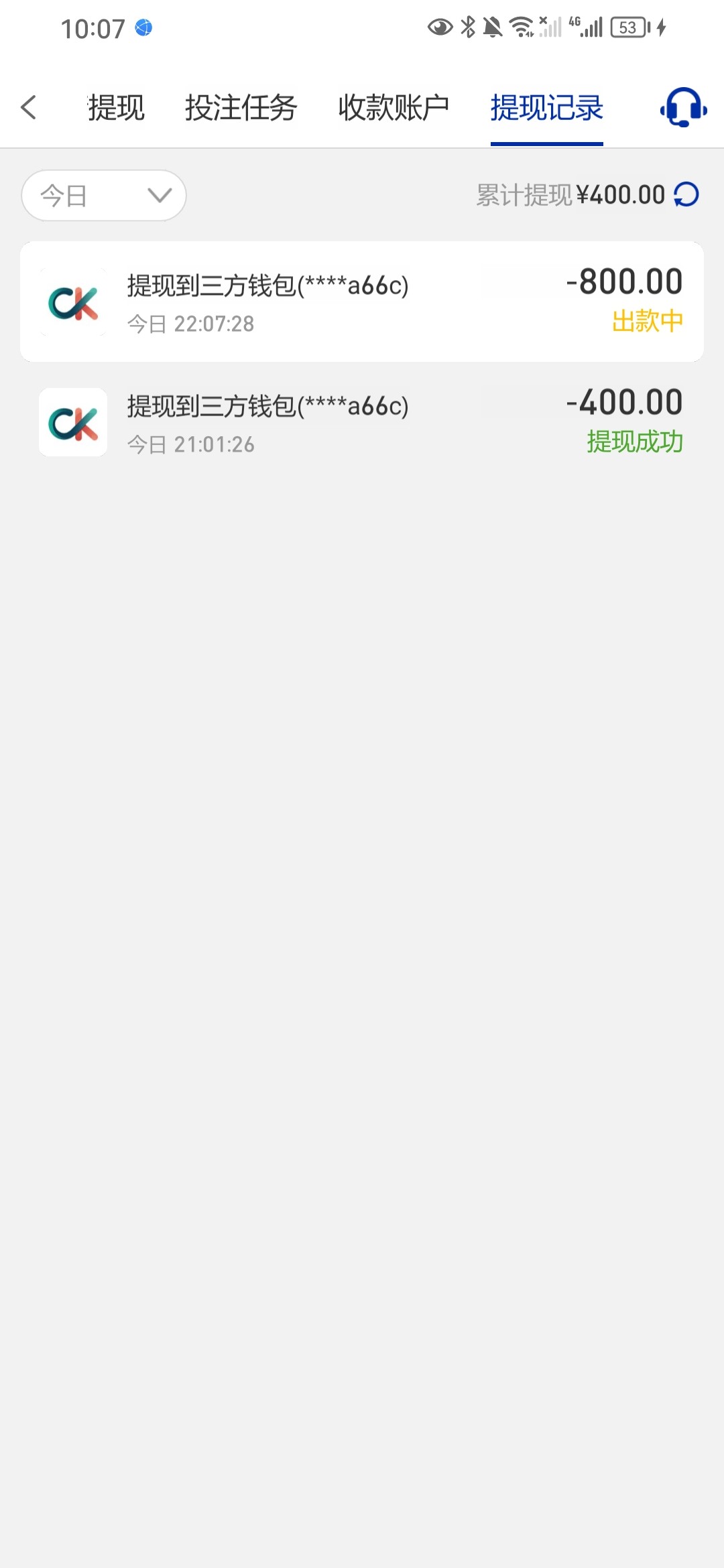Switch to the 收款账户 tab
This screenshot has height=1568, width=724.
[394, 108]
